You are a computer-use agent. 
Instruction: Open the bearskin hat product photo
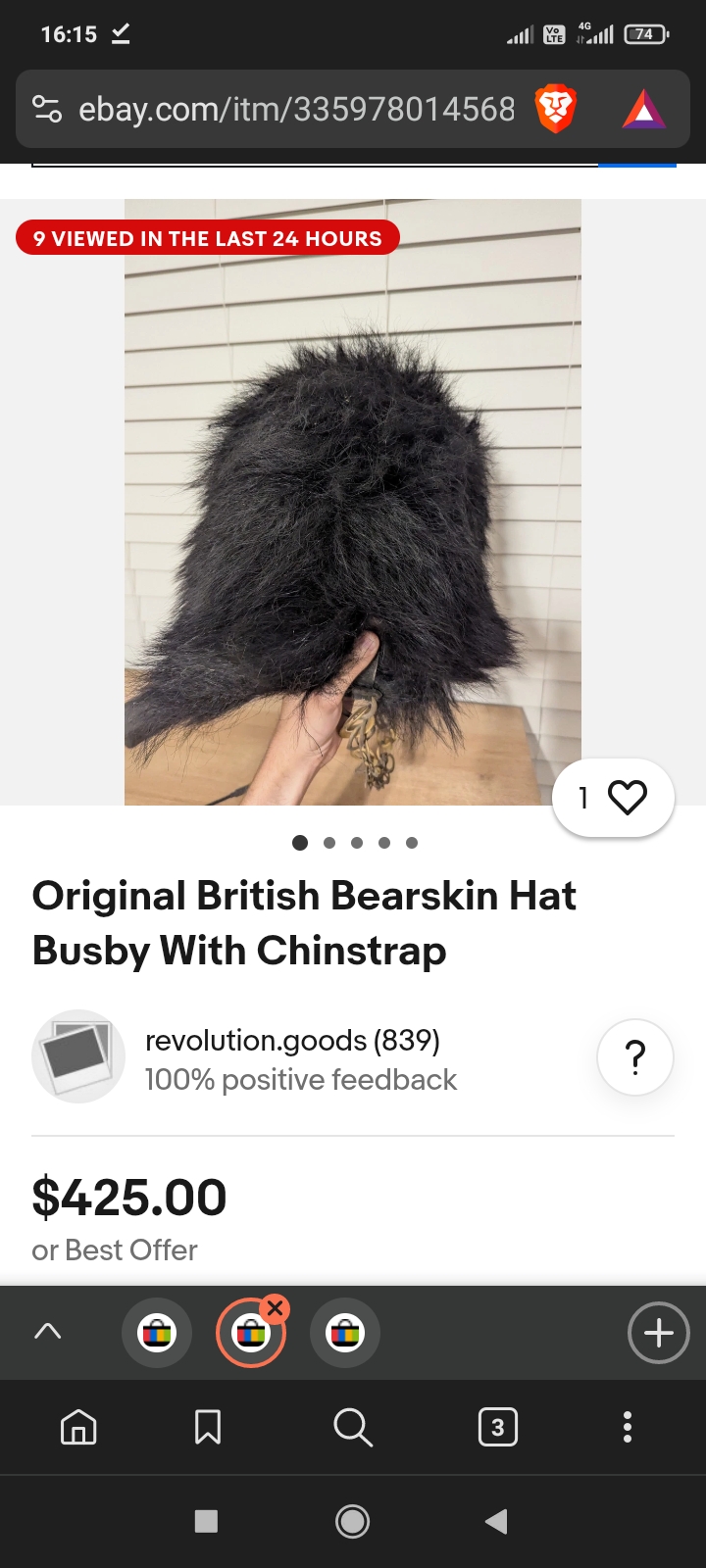coord(352,502)
